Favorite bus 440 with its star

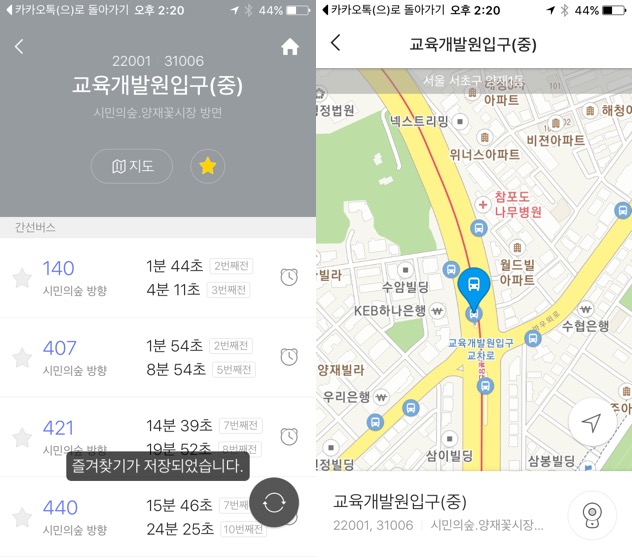[x=21, y=517]
